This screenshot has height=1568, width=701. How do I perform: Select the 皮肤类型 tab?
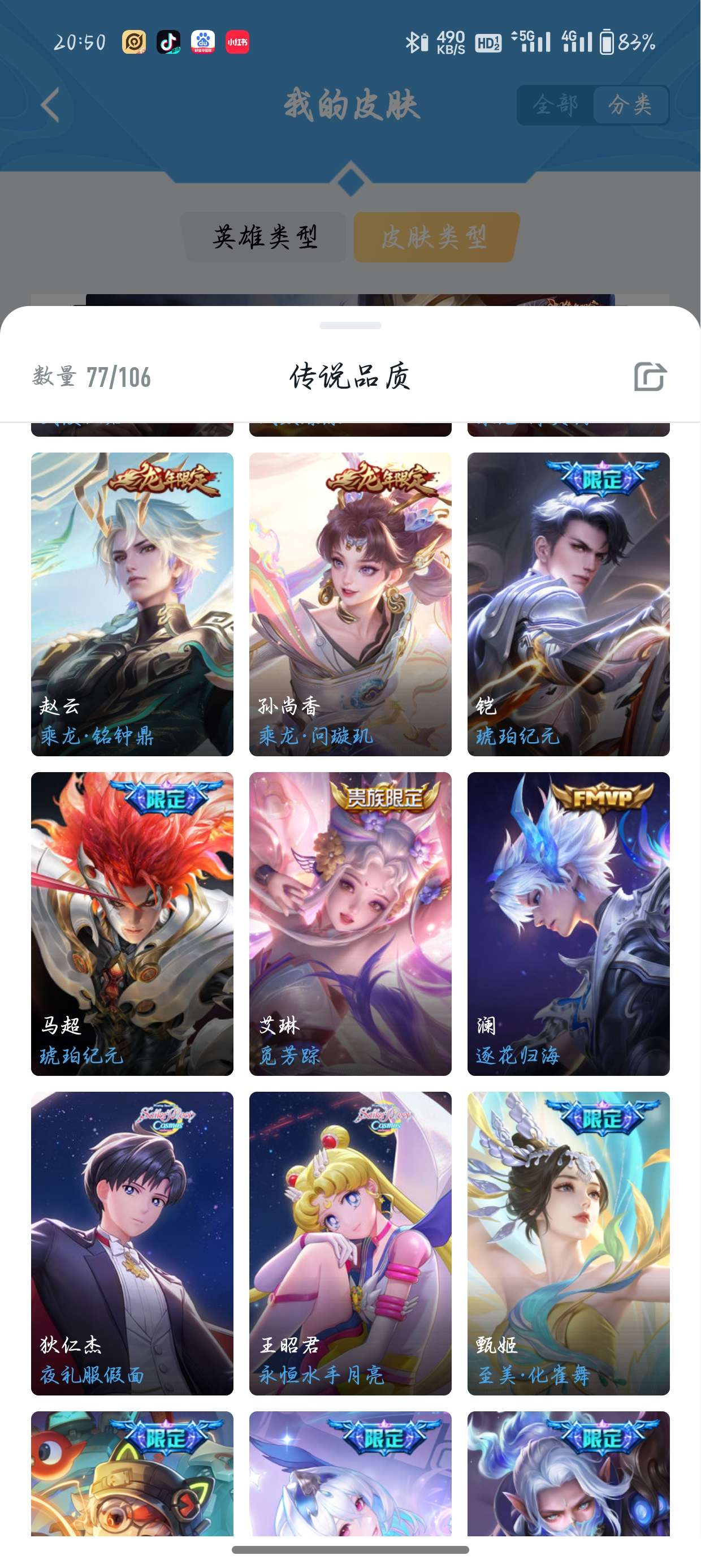tap(435, 237)
